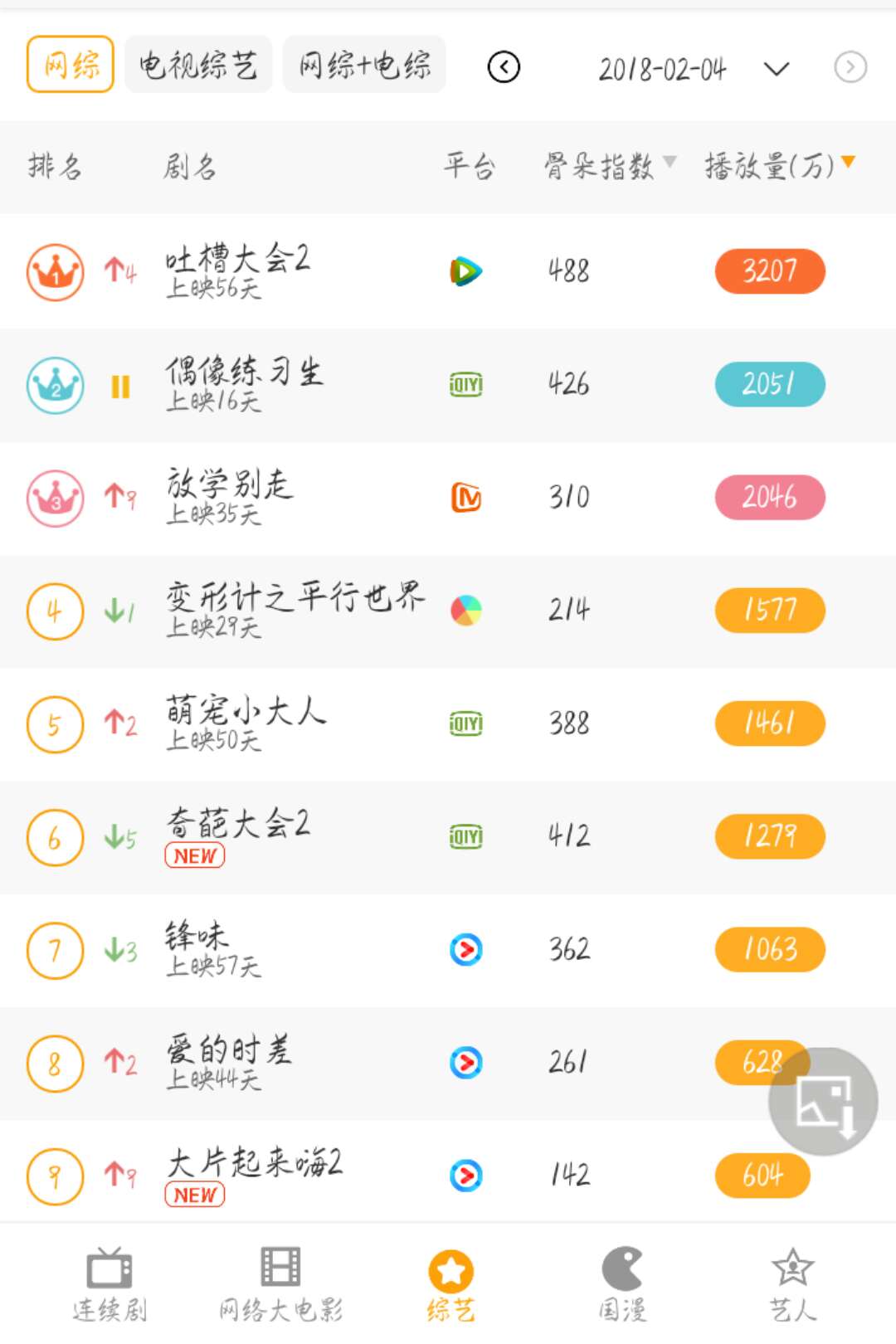
Task: Click the iQiyi platform icon for 偶像练习生
Action: pos(465,384)
